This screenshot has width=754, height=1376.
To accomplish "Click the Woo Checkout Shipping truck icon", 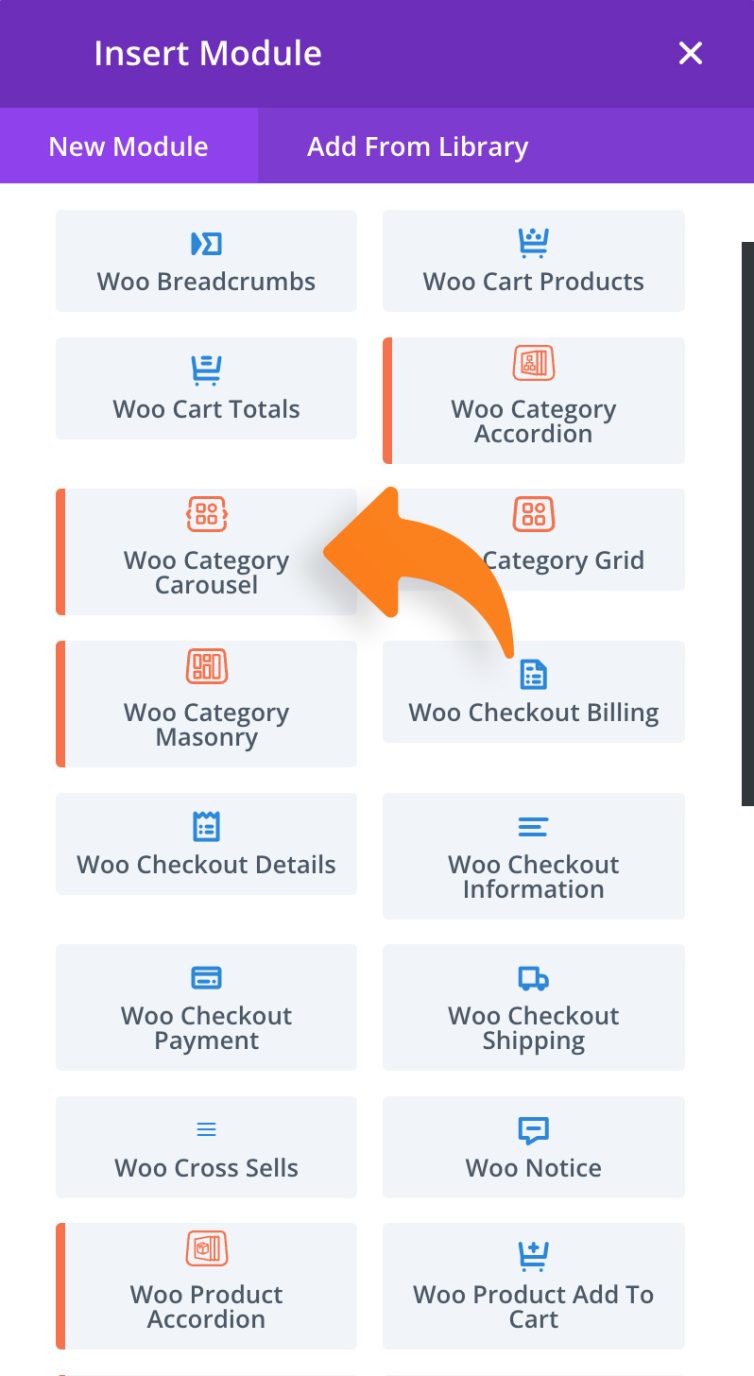I will pyautogui.click(x=533, y=977).
